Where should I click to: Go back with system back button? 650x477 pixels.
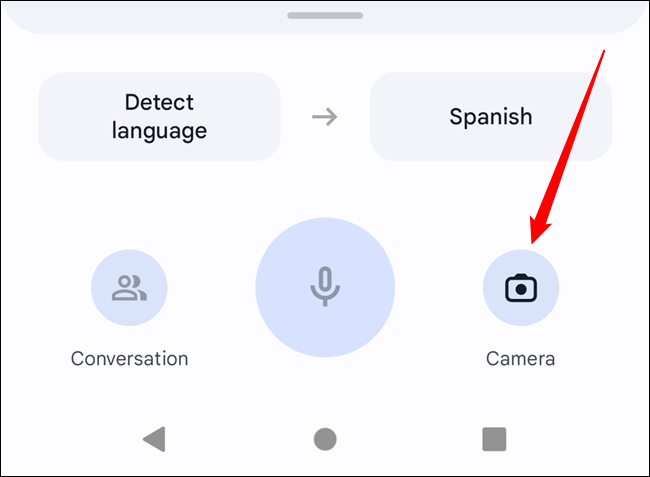pyautogui.click(x=154, y=438)
